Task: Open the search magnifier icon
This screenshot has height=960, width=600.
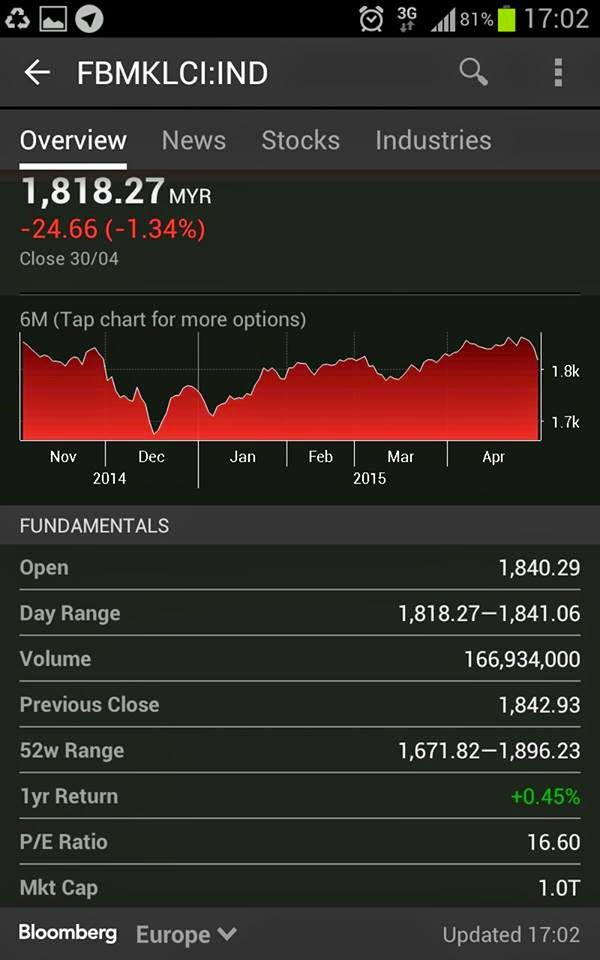Action: pos(473,73)
